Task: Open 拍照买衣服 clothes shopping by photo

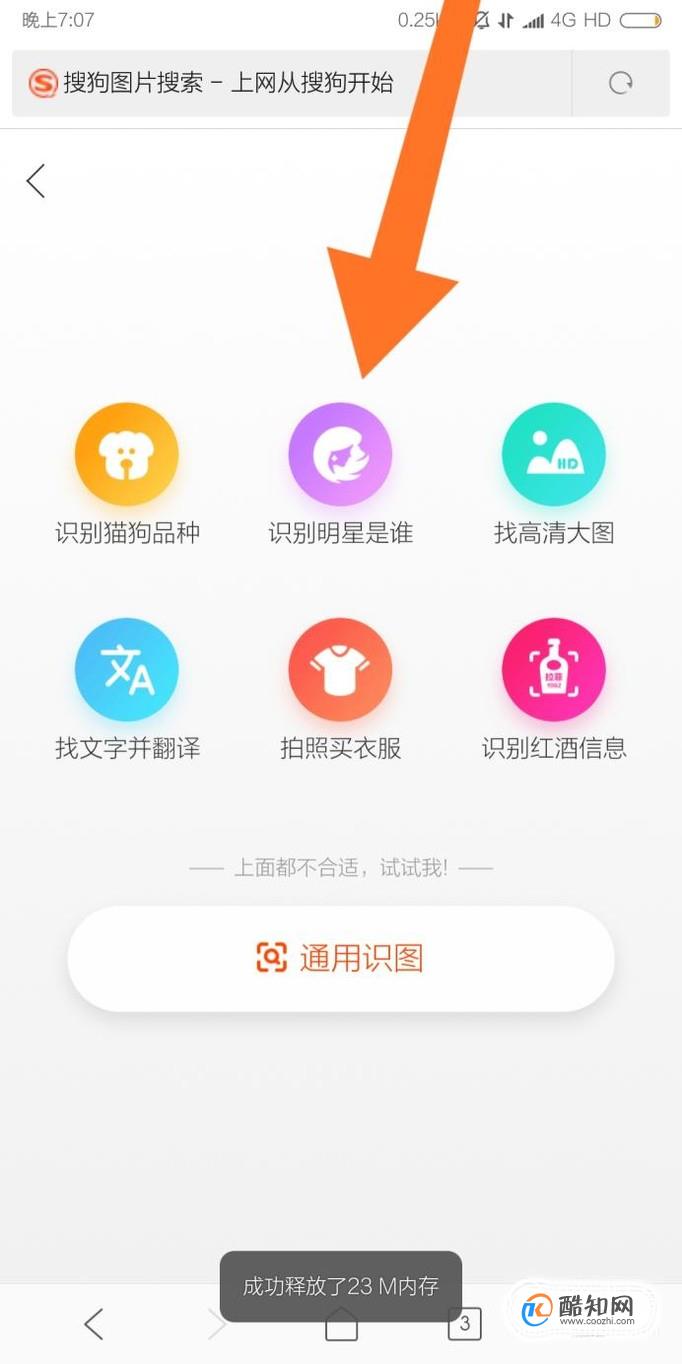Action: [340, 669]
